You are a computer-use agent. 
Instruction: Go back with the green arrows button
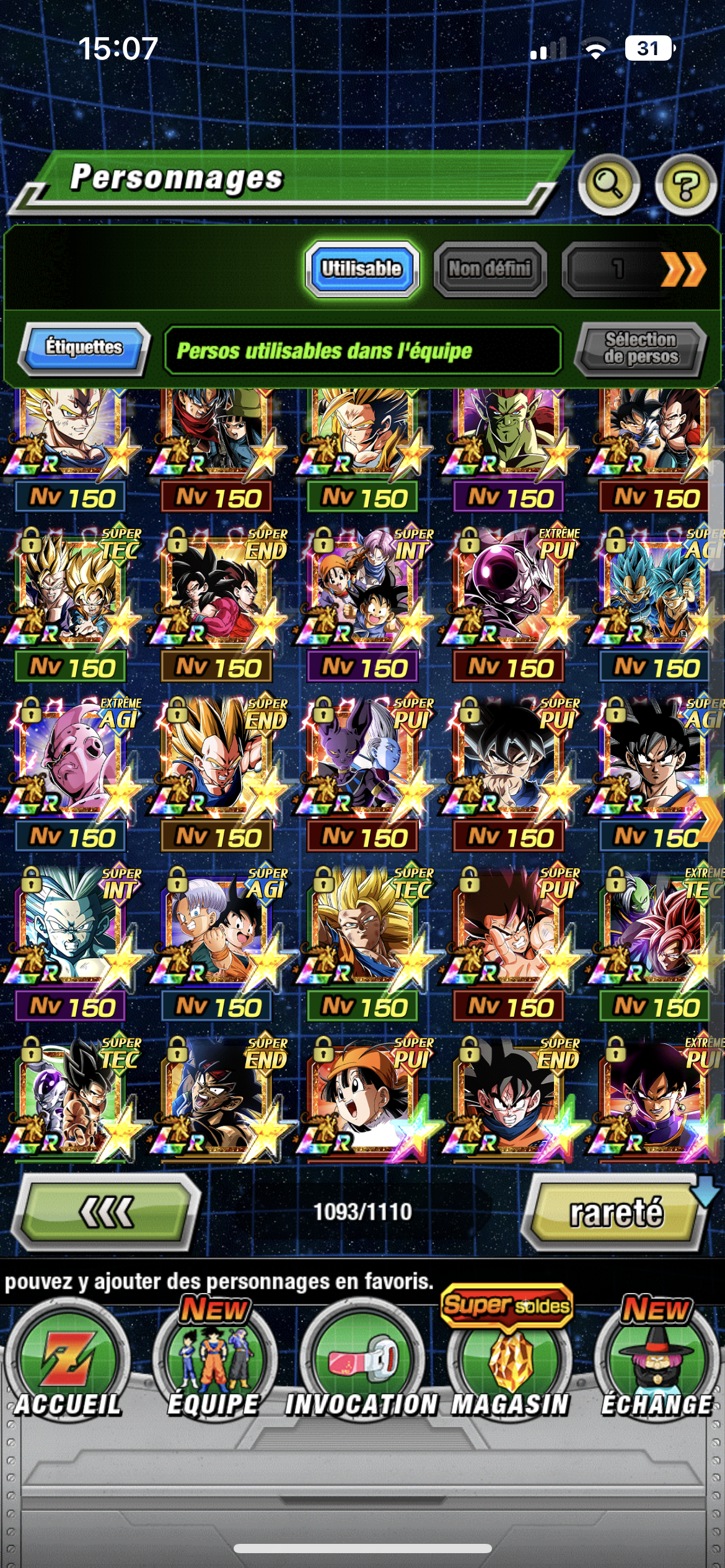(x=107, y=1212)
